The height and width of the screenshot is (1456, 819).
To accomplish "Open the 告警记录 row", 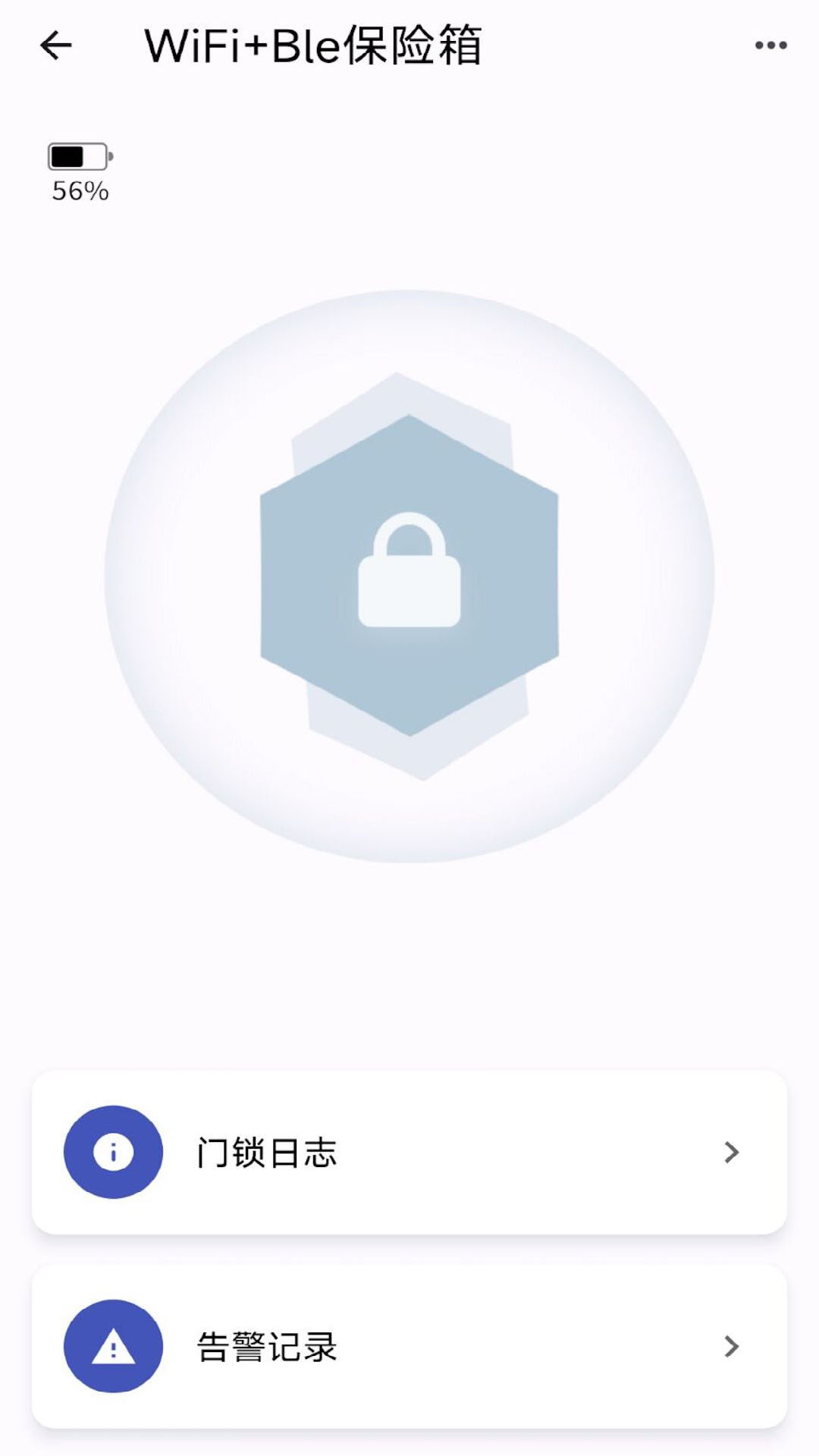I will 409,1346.
